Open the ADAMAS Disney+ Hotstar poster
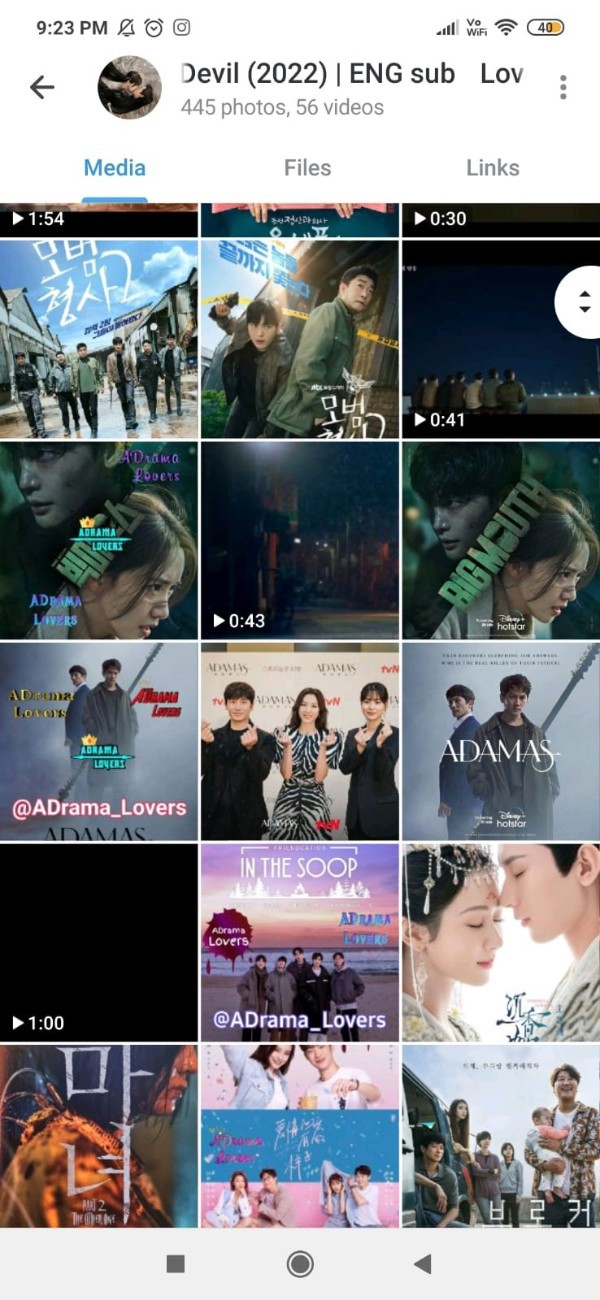600x1300 pixels. [500, 741]
